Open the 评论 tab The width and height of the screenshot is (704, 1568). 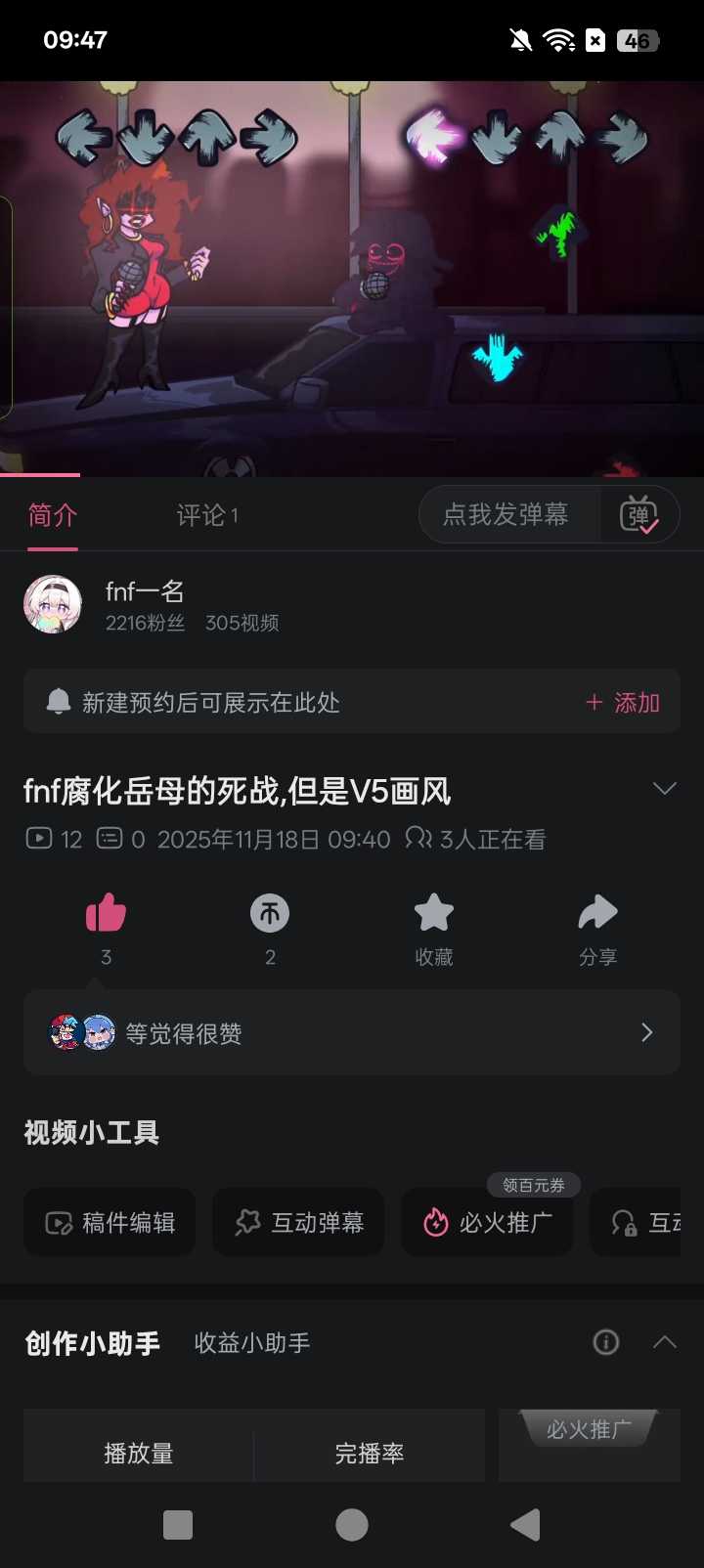[x=206, y=515]
